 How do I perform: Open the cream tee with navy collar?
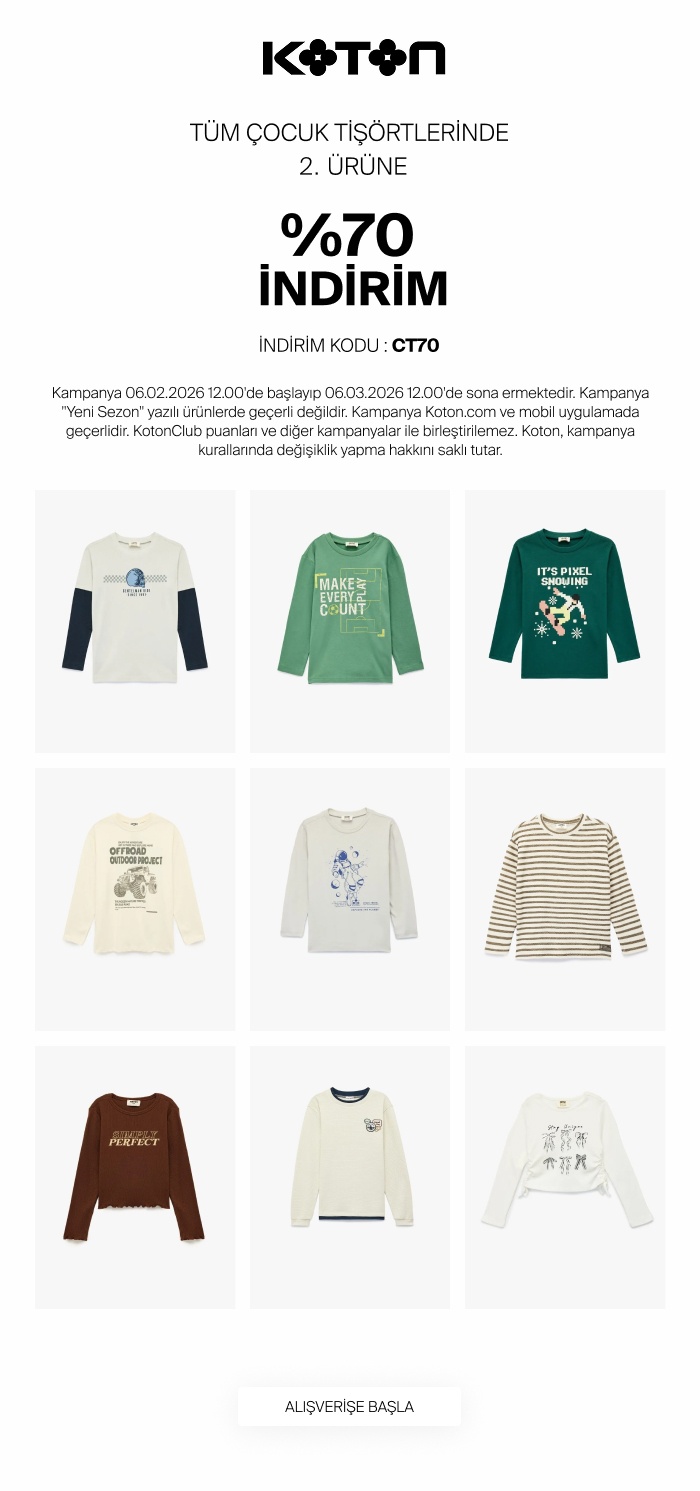pyautogui.click(x=349, y=1176)
